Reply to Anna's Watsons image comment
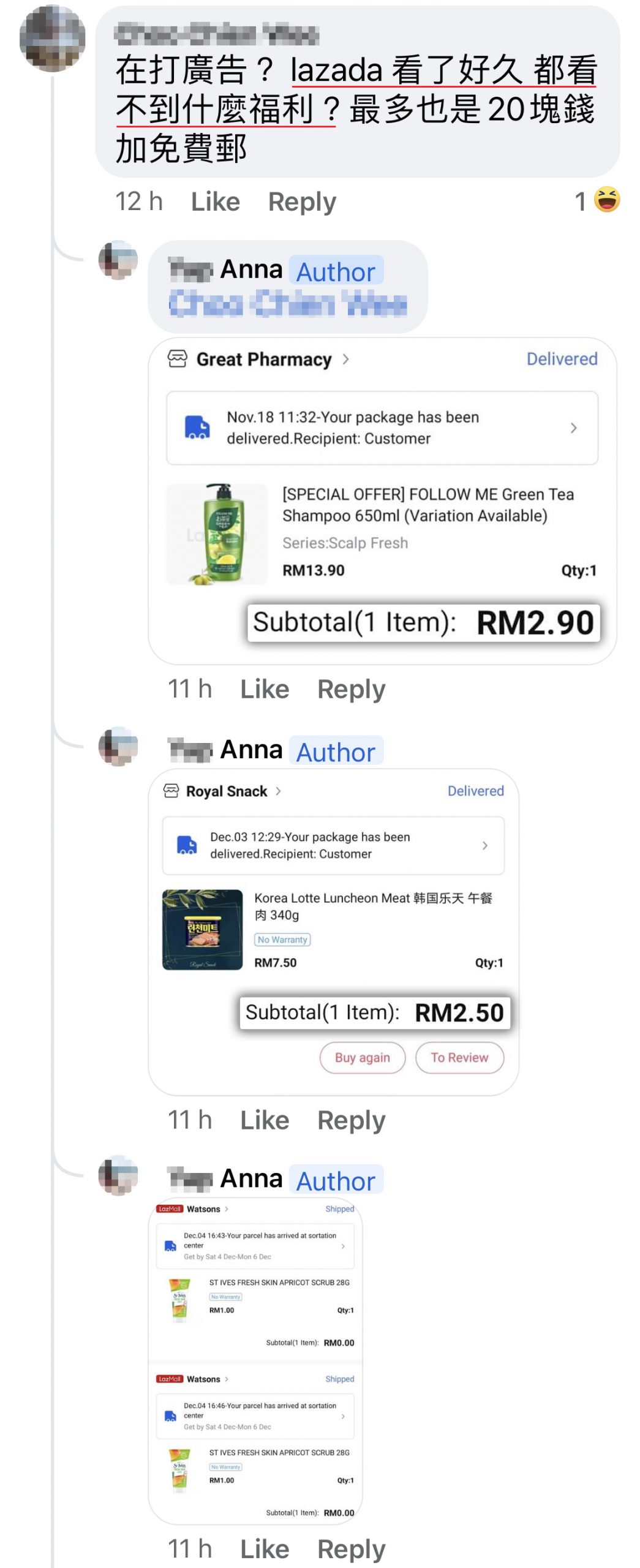 point(351,1549)
